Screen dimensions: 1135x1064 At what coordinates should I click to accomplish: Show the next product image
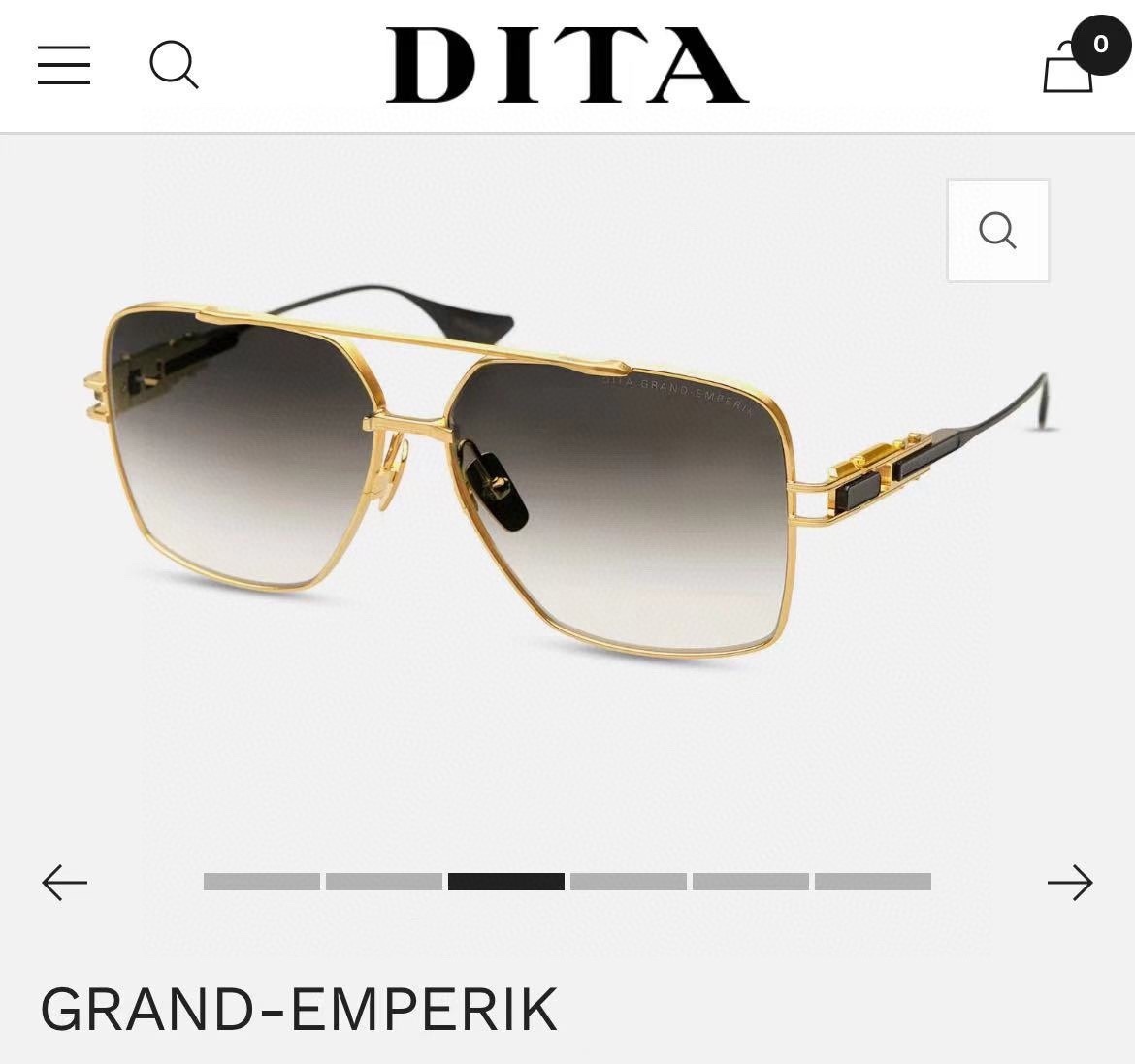(x=1070, y=882)
